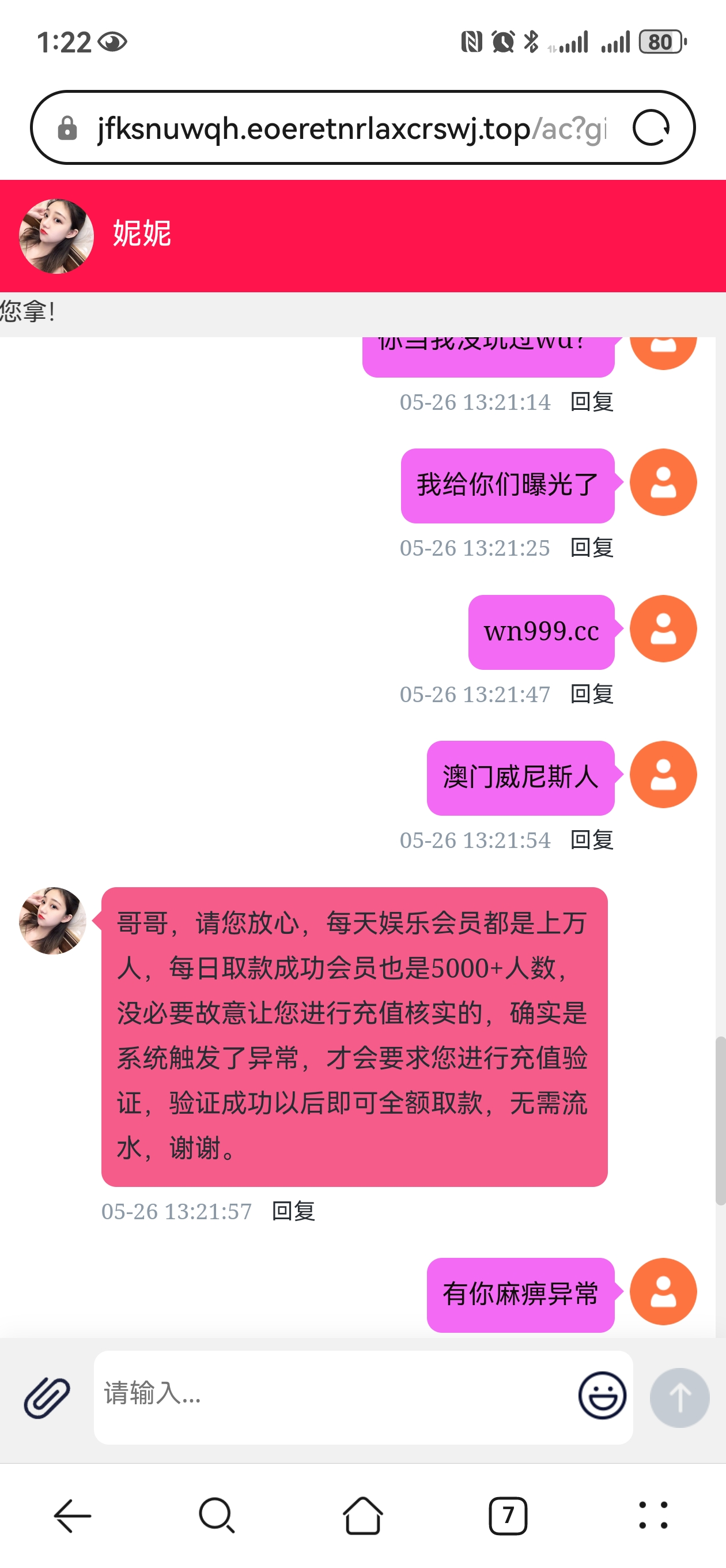Reply to 妮妮's message at 13:21:57
The height and width of the screenshot is (1568, 726).
[293, 1211]
